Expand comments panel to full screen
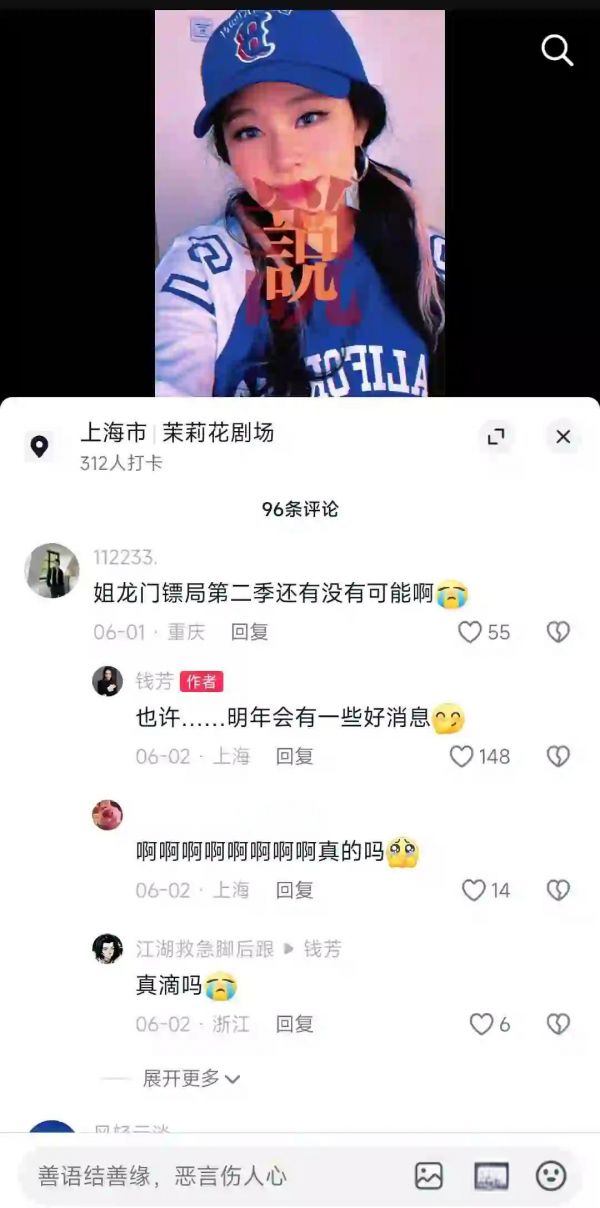The height and width of the screenshot is (1208, 600). [x=496, y=437]
